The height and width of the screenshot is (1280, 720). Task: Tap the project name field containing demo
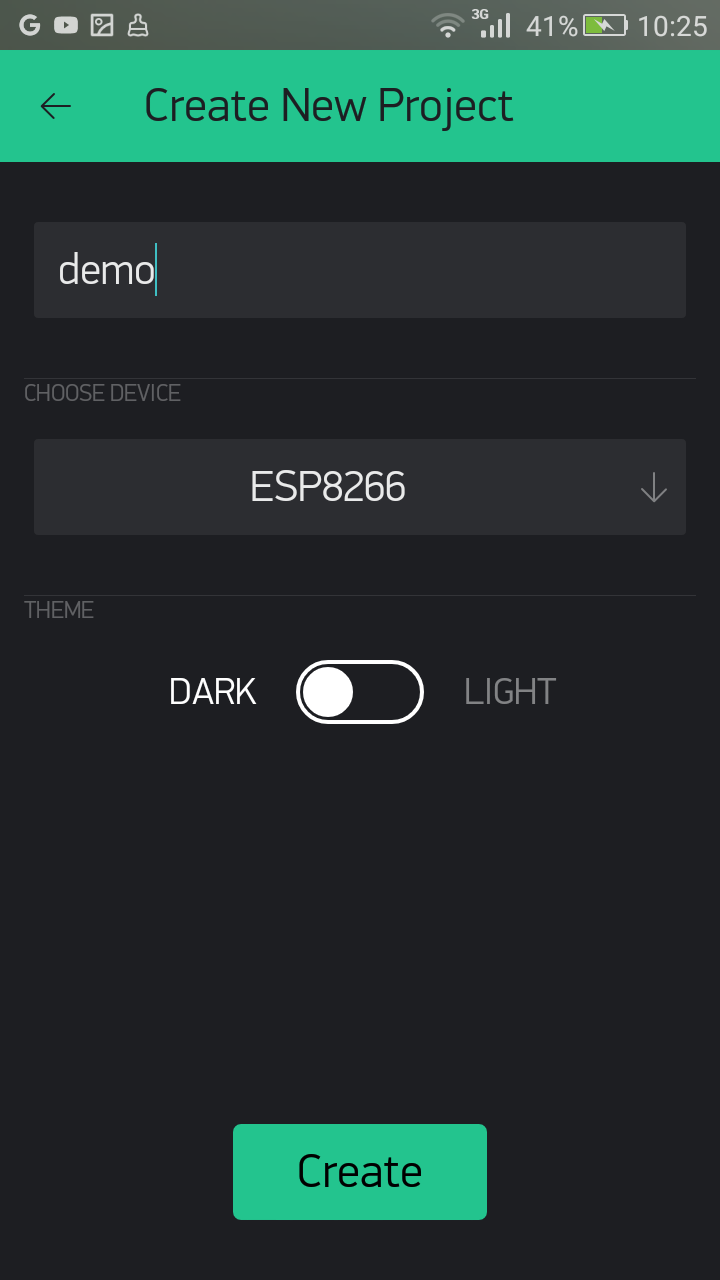(360, 270)
